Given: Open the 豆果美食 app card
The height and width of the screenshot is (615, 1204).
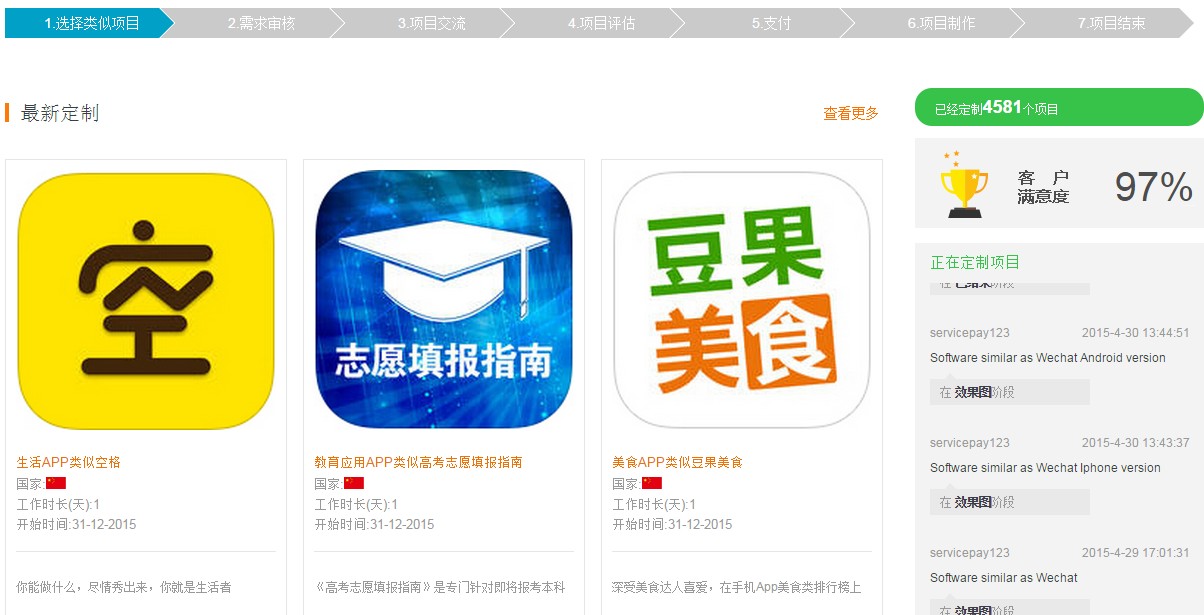Looking at the screenshot, I should coord(742,301).
